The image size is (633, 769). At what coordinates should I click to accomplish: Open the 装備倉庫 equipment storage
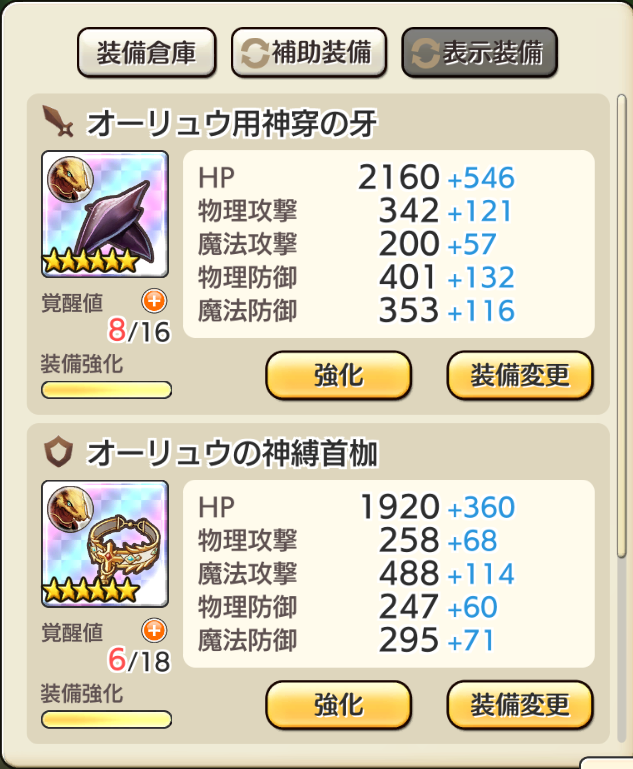pyautogui.click(x=146, y=54)
